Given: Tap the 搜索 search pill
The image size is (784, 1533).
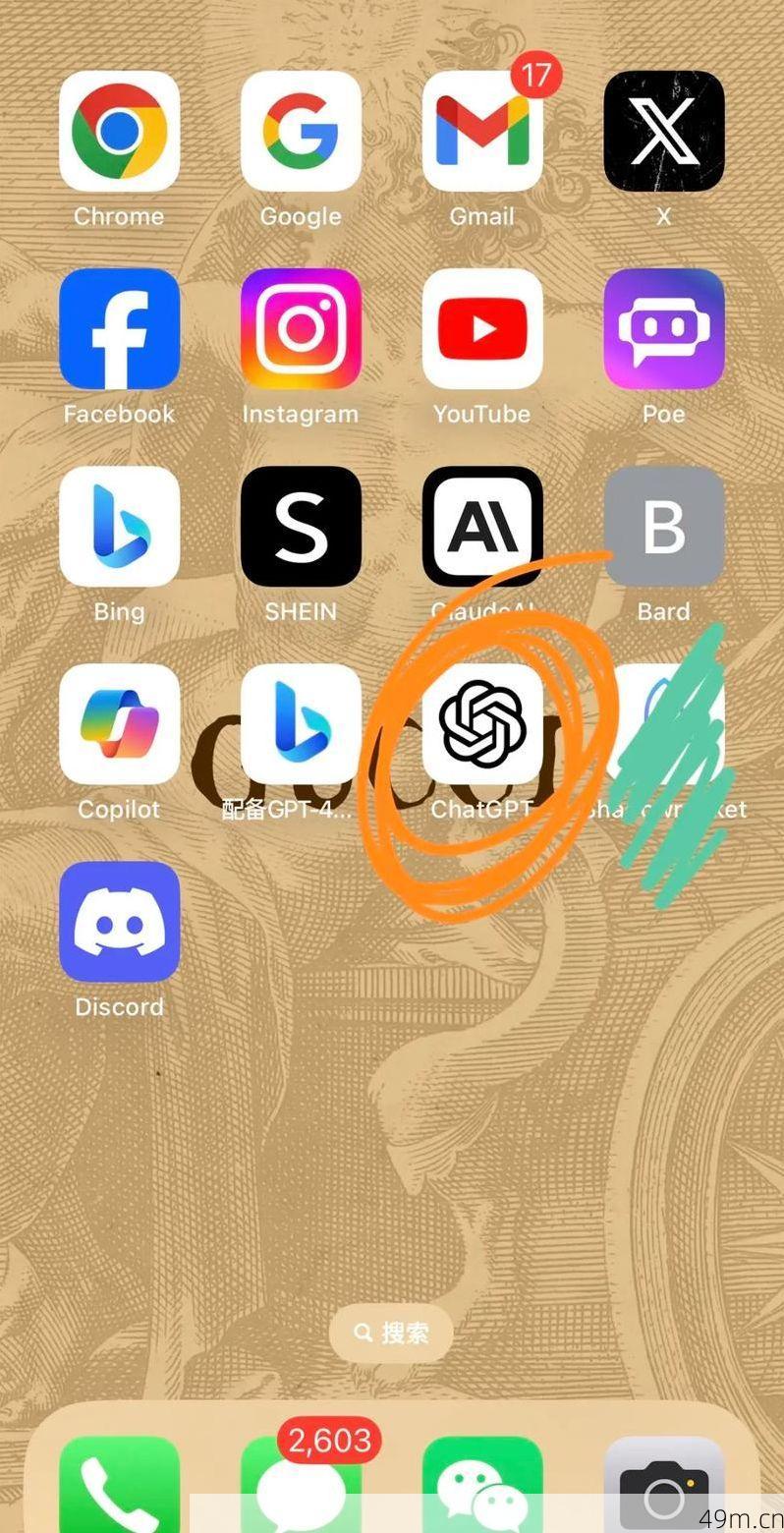Looking at the screenshot, I should coord(391,1334).
